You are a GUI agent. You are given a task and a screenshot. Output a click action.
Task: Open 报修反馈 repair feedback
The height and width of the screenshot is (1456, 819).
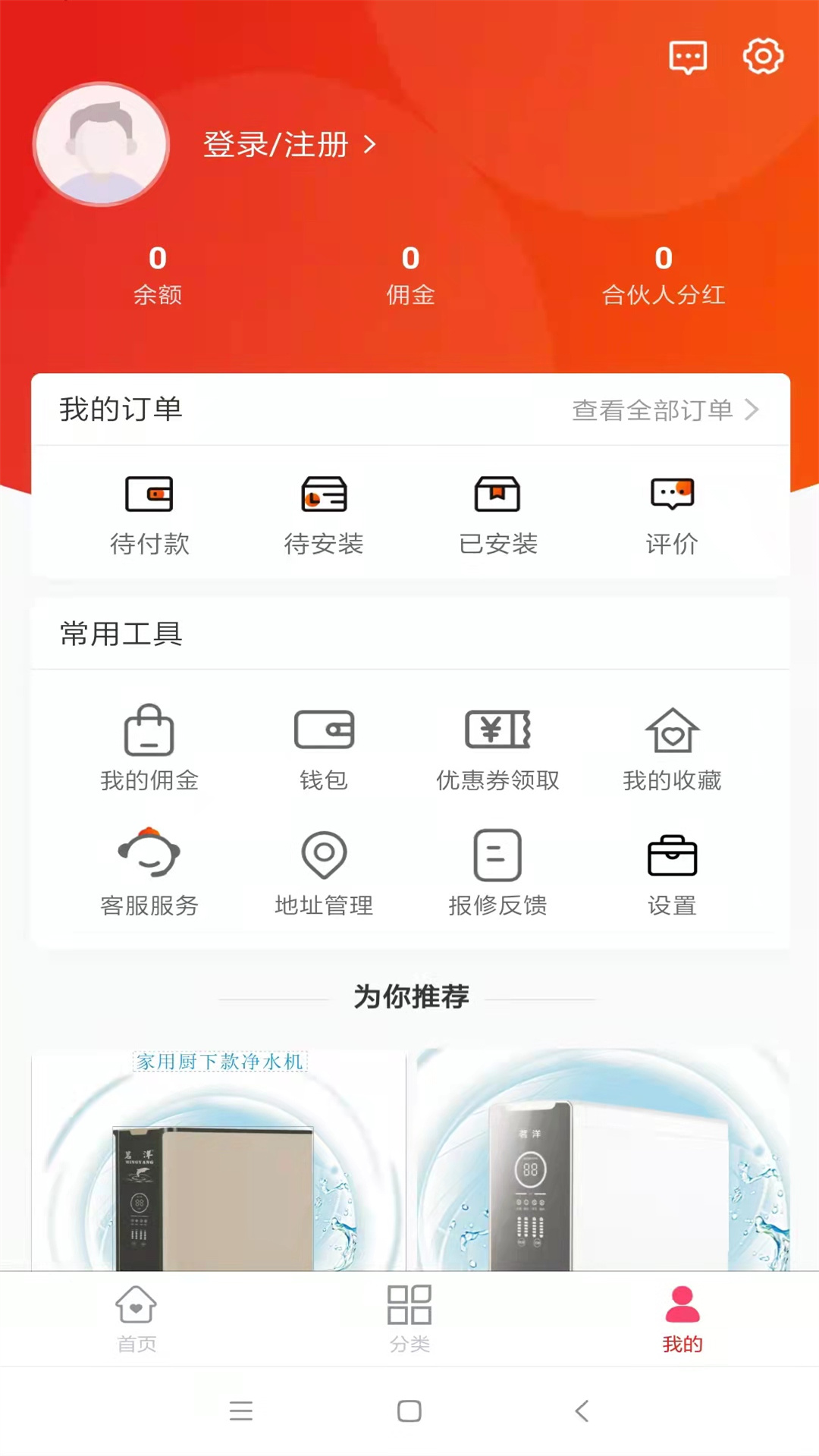click(x=497, y=872)
